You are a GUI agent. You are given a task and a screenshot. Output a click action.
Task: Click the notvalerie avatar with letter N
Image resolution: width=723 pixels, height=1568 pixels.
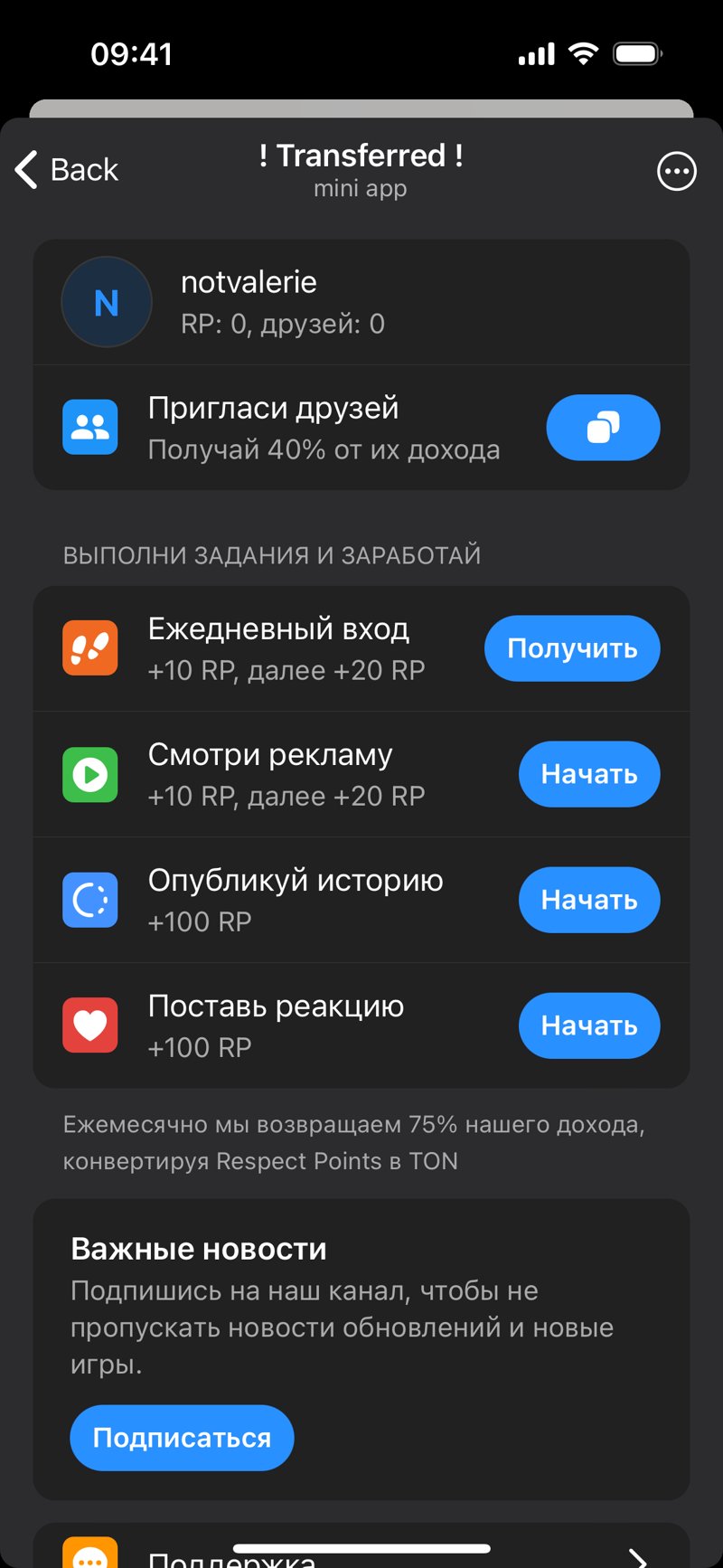pyautogui.click(x=107, y=301)
